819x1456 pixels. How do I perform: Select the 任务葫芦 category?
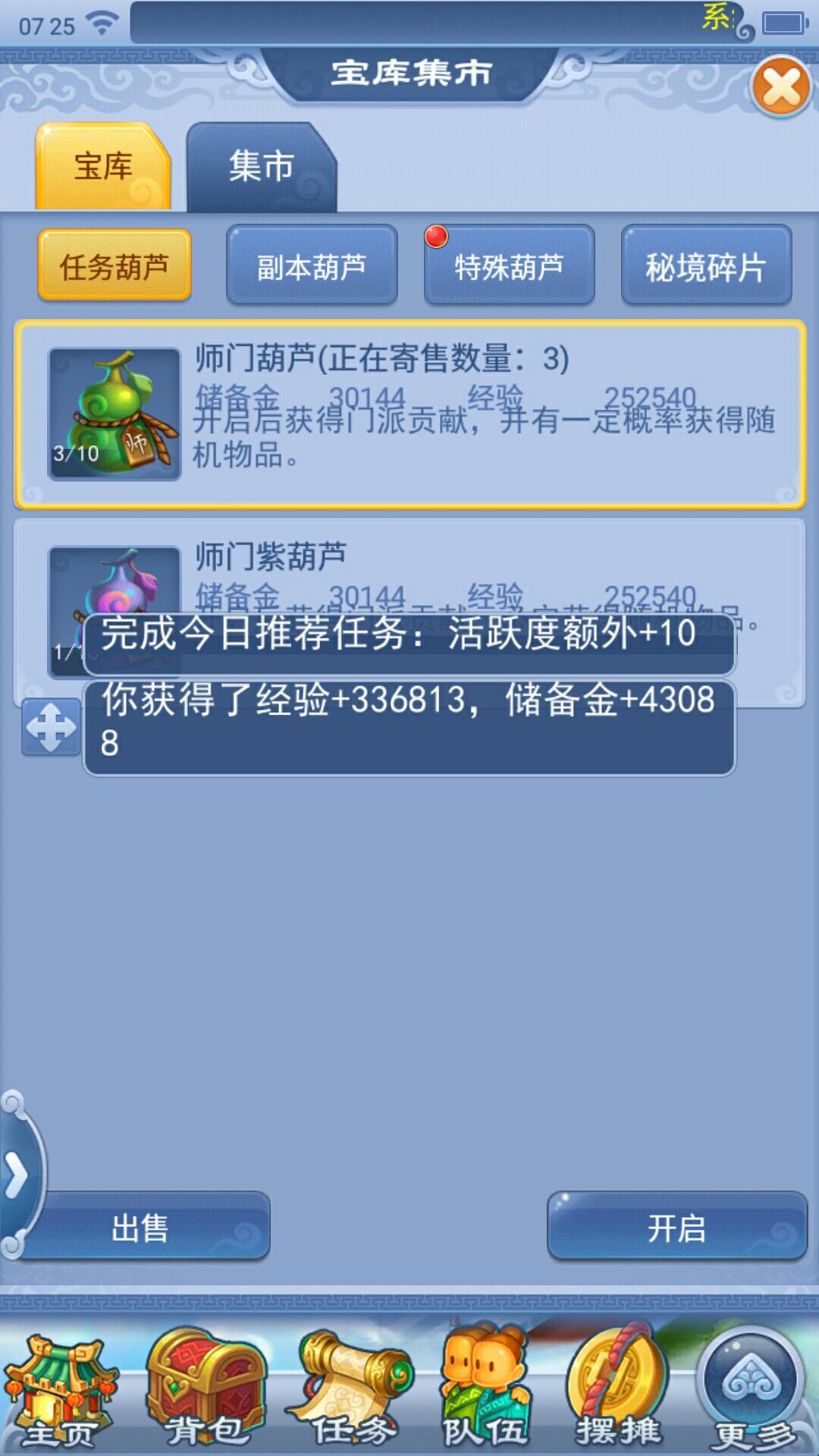tap(115, 266)
